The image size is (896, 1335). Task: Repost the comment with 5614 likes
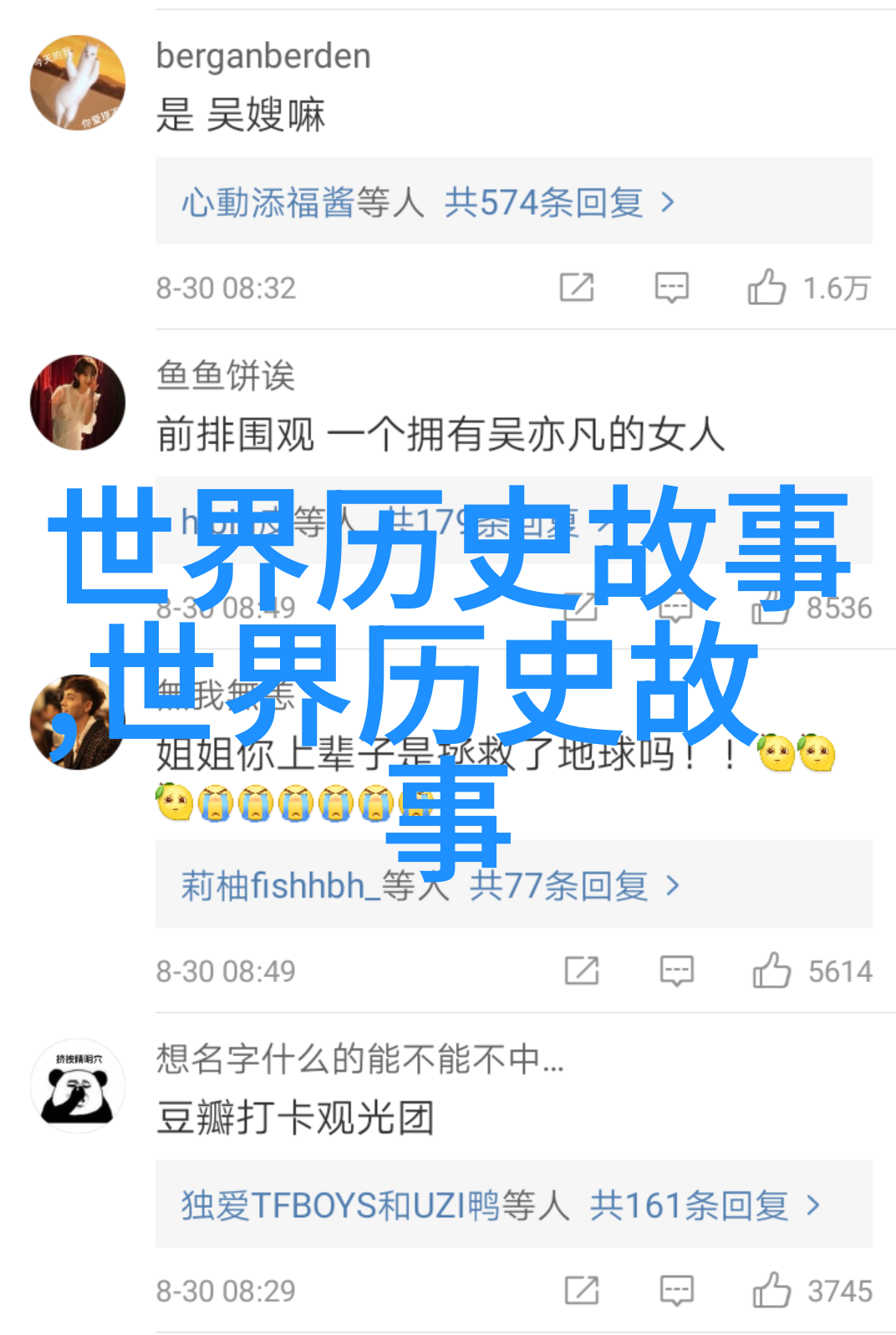582,971
